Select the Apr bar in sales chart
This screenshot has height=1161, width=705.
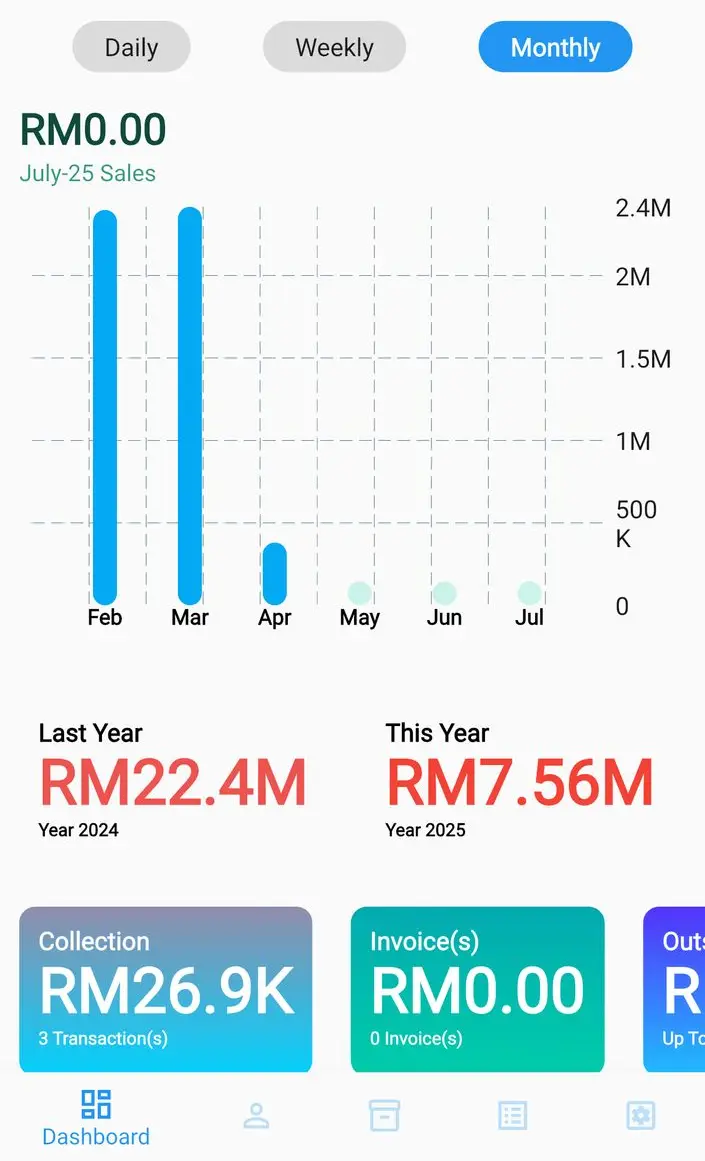(275, 574)
